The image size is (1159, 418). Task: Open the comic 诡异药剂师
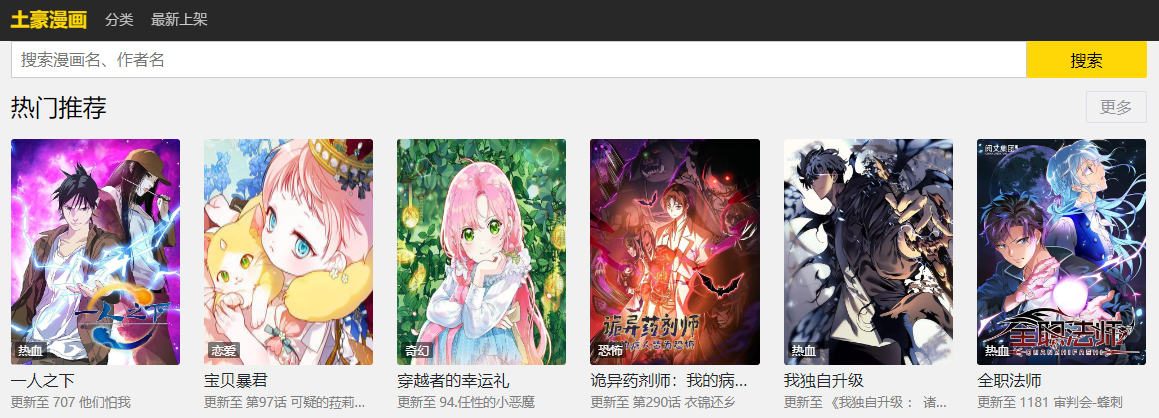click(674, 251)
